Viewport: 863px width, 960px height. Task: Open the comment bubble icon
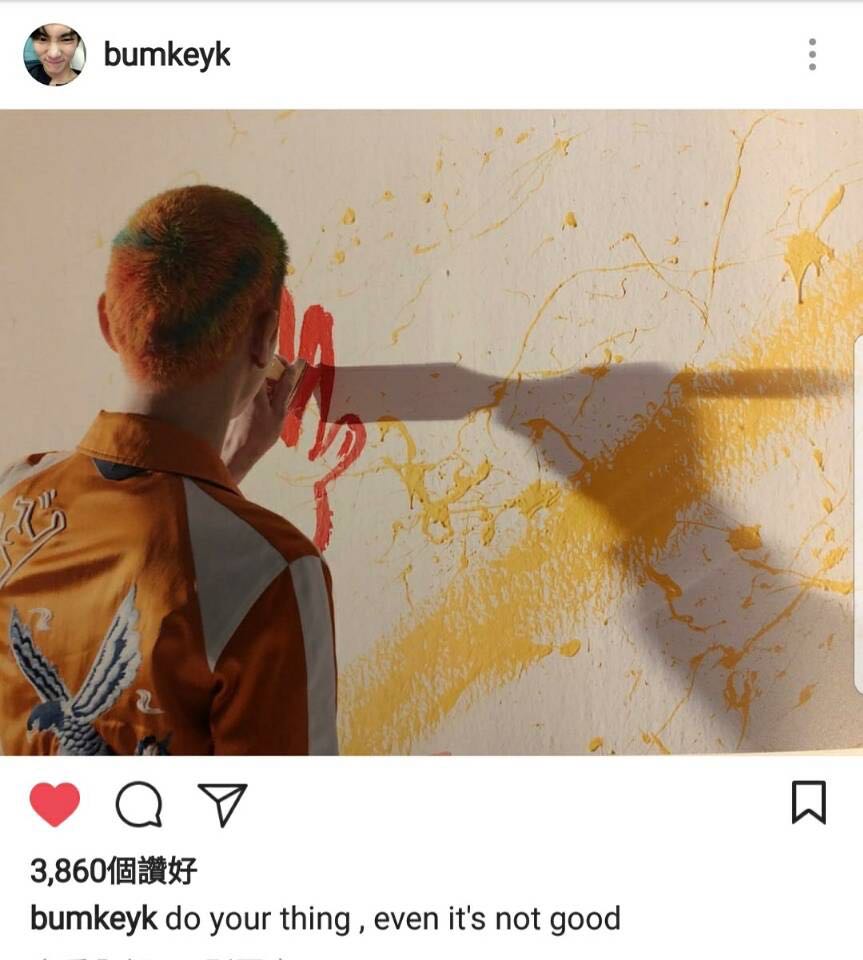(x=140, y=804)
